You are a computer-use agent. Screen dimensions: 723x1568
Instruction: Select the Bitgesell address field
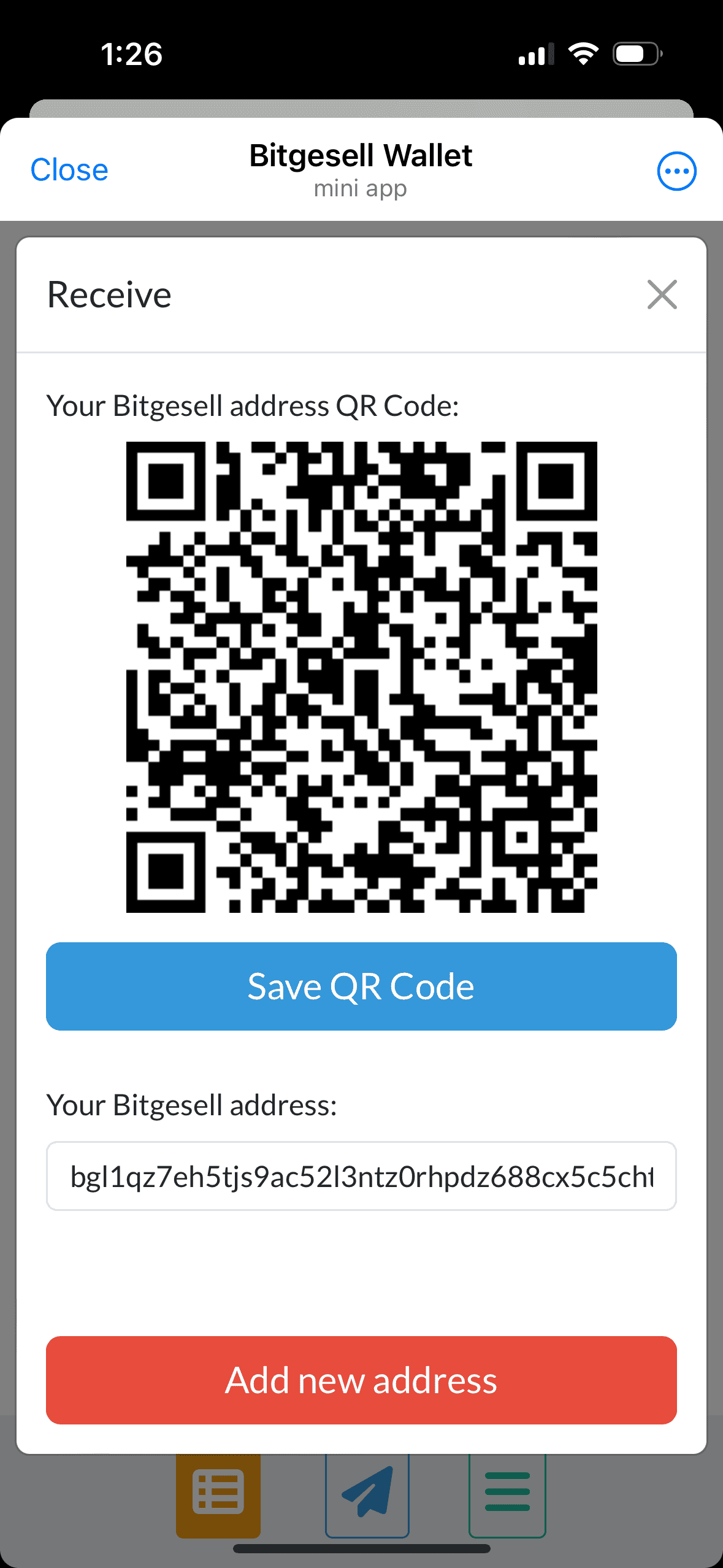pos(361,1176)
